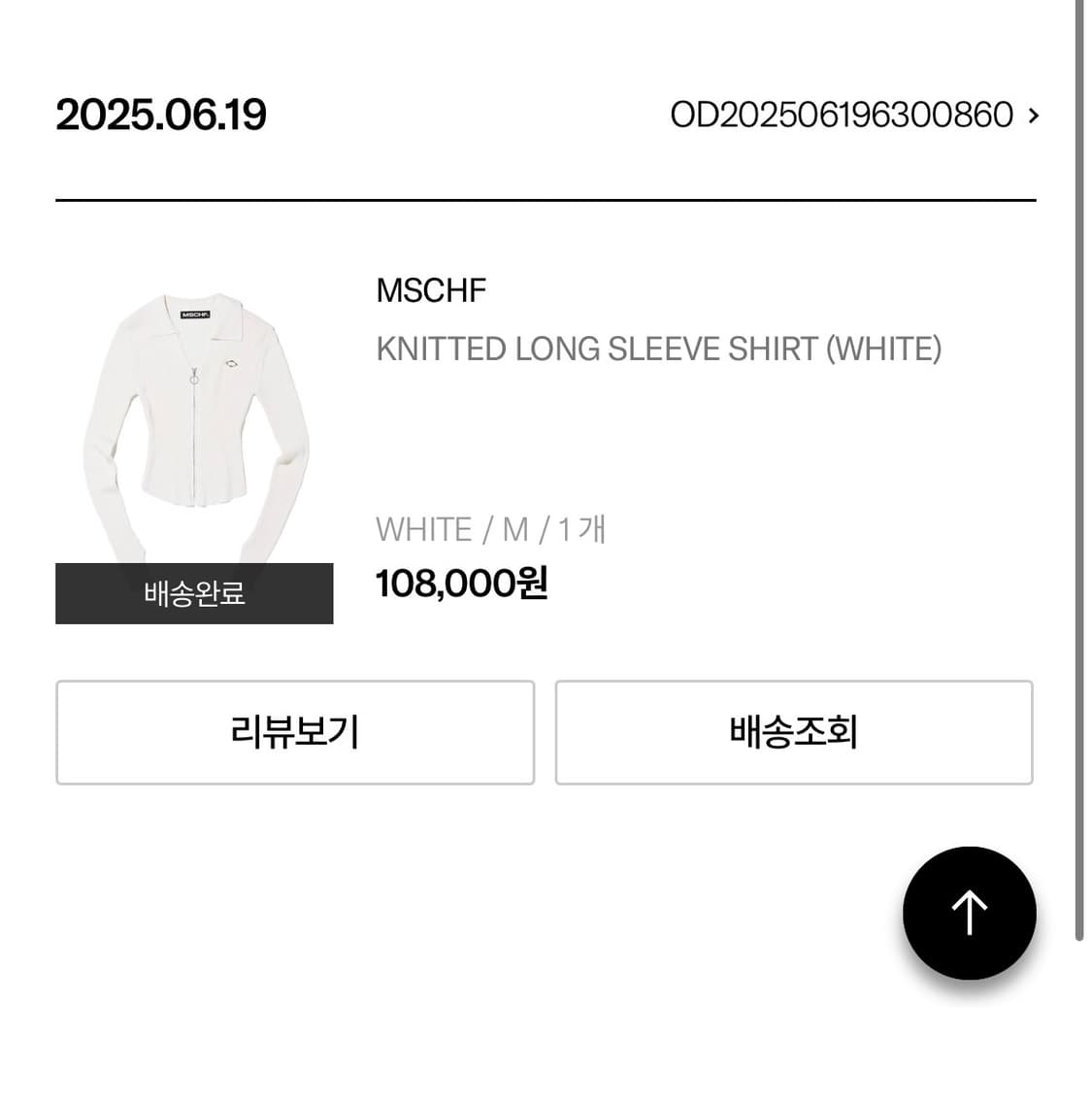Click the option text WHITE / M / 1개
Viewport: 1092px width, 1102px height.
tap(490, 529)
